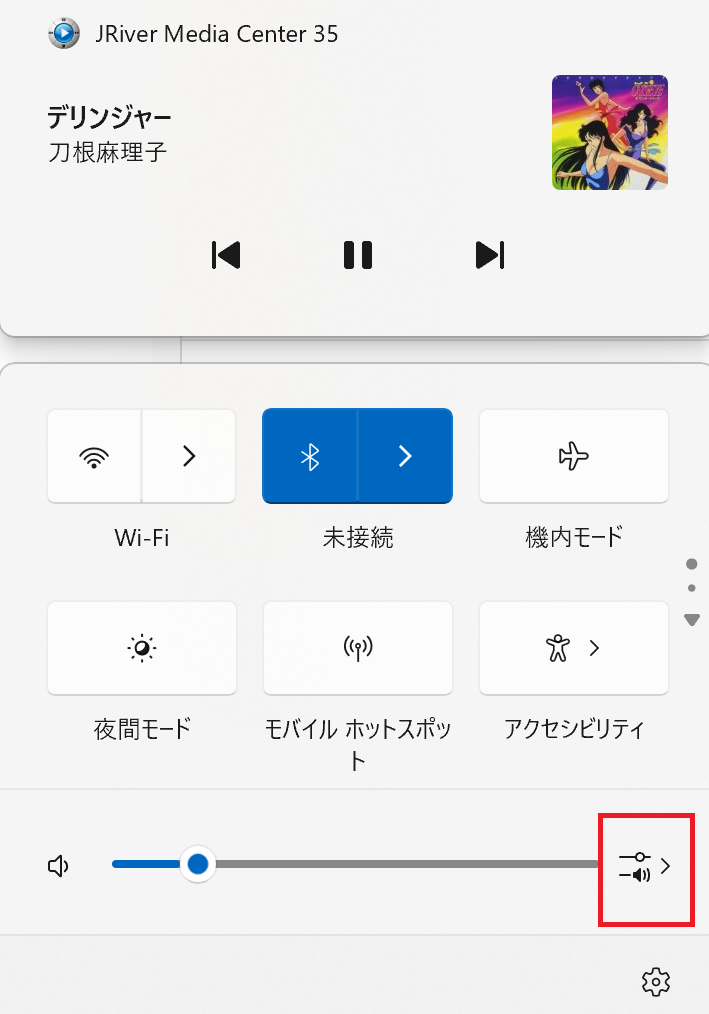Turn on 夜間モード night light

(142, 648)
